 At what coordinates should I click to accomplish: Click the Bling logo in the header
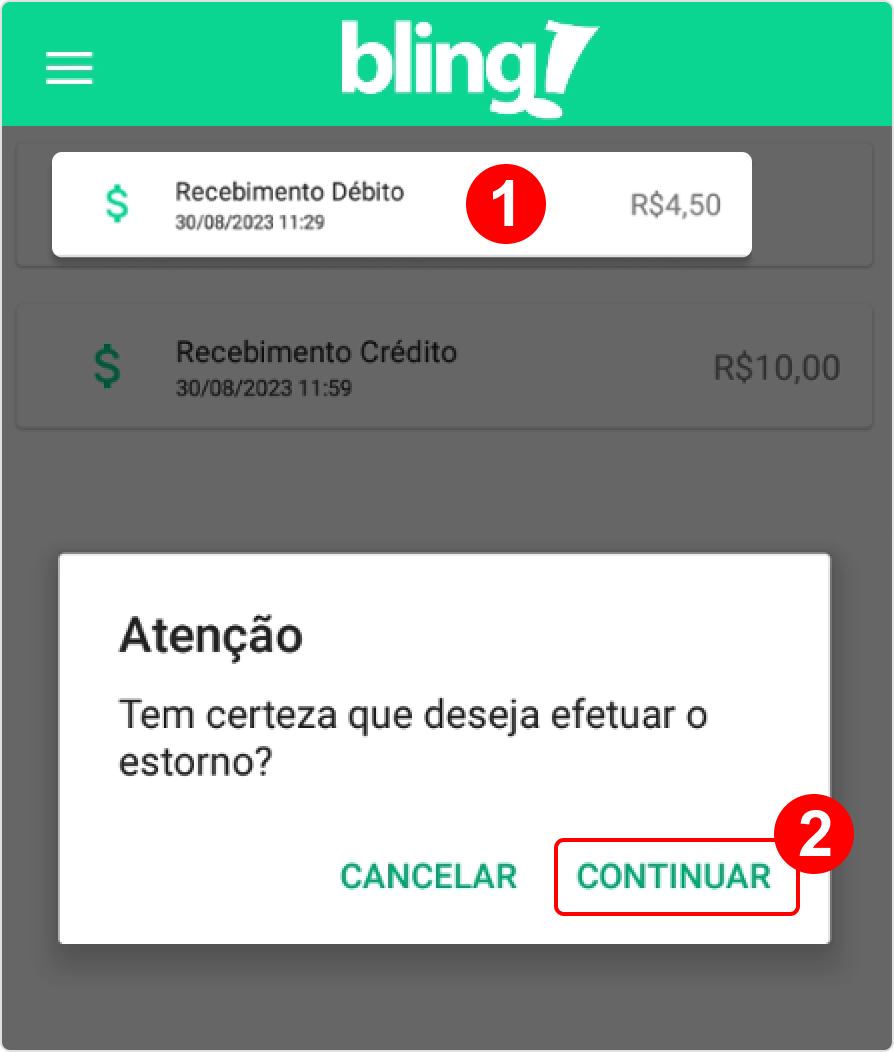click(455, 63)
